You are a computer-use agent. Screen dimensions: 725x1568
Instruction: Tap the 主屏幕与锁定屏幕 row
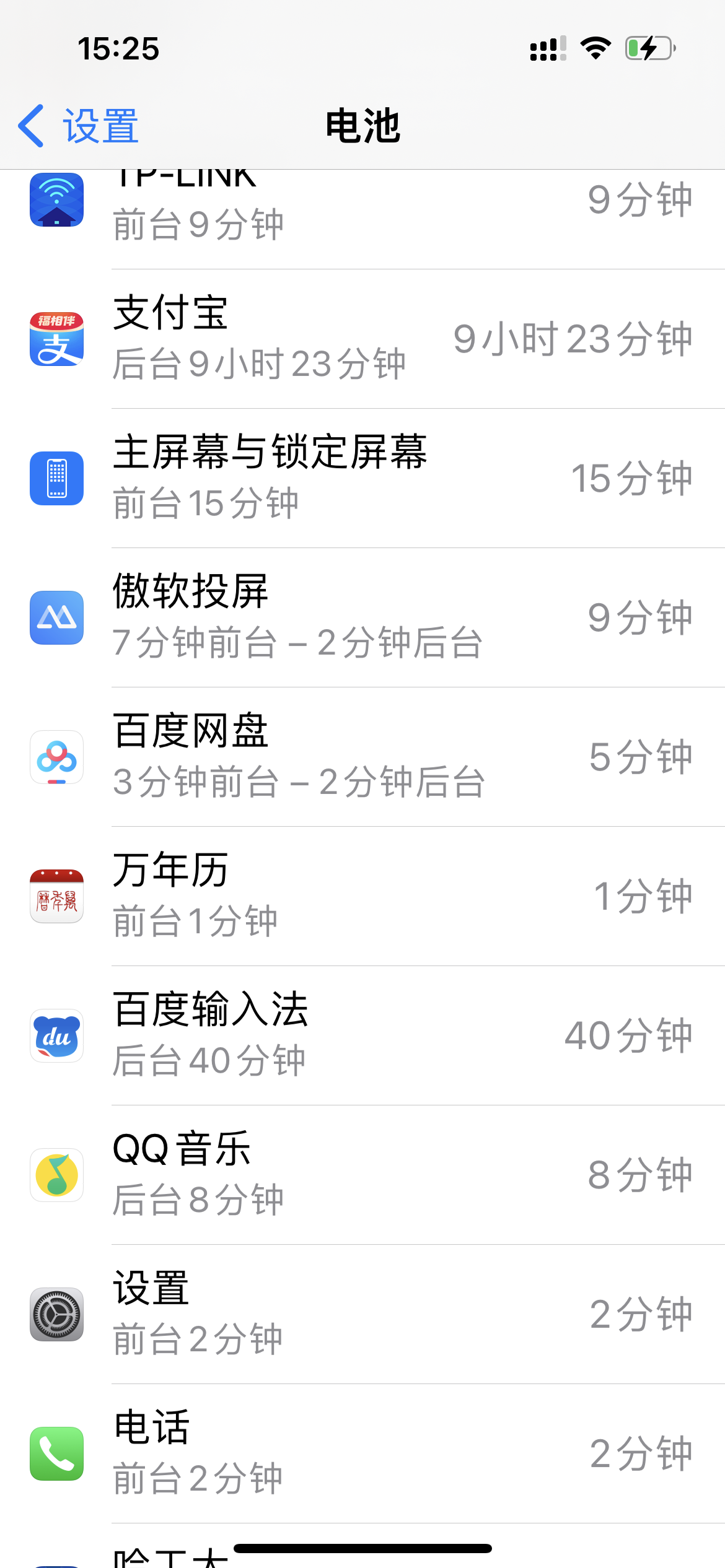tap(362, 478)
